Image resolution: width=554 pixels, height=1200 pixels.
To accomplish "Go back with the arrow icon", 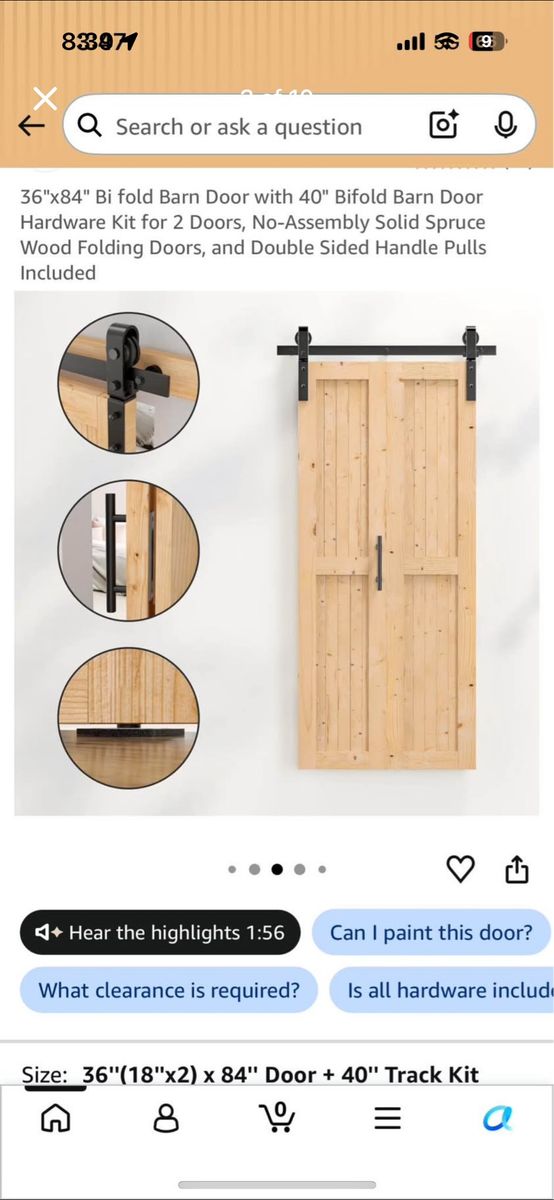I will [32, 126].
